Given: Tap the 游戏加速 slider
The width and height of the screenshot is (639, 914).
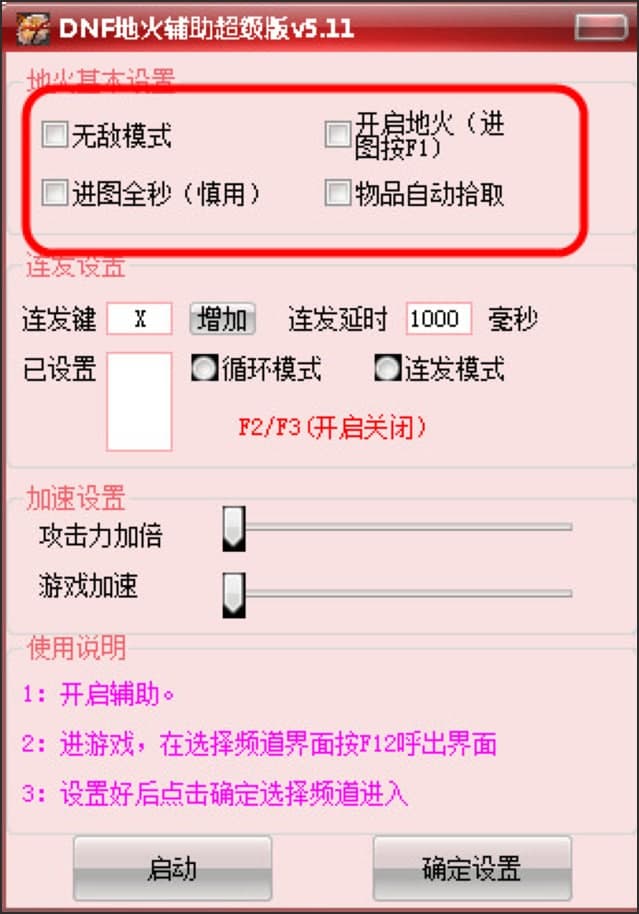Looking at the screenshot, I should coord(234,593).
